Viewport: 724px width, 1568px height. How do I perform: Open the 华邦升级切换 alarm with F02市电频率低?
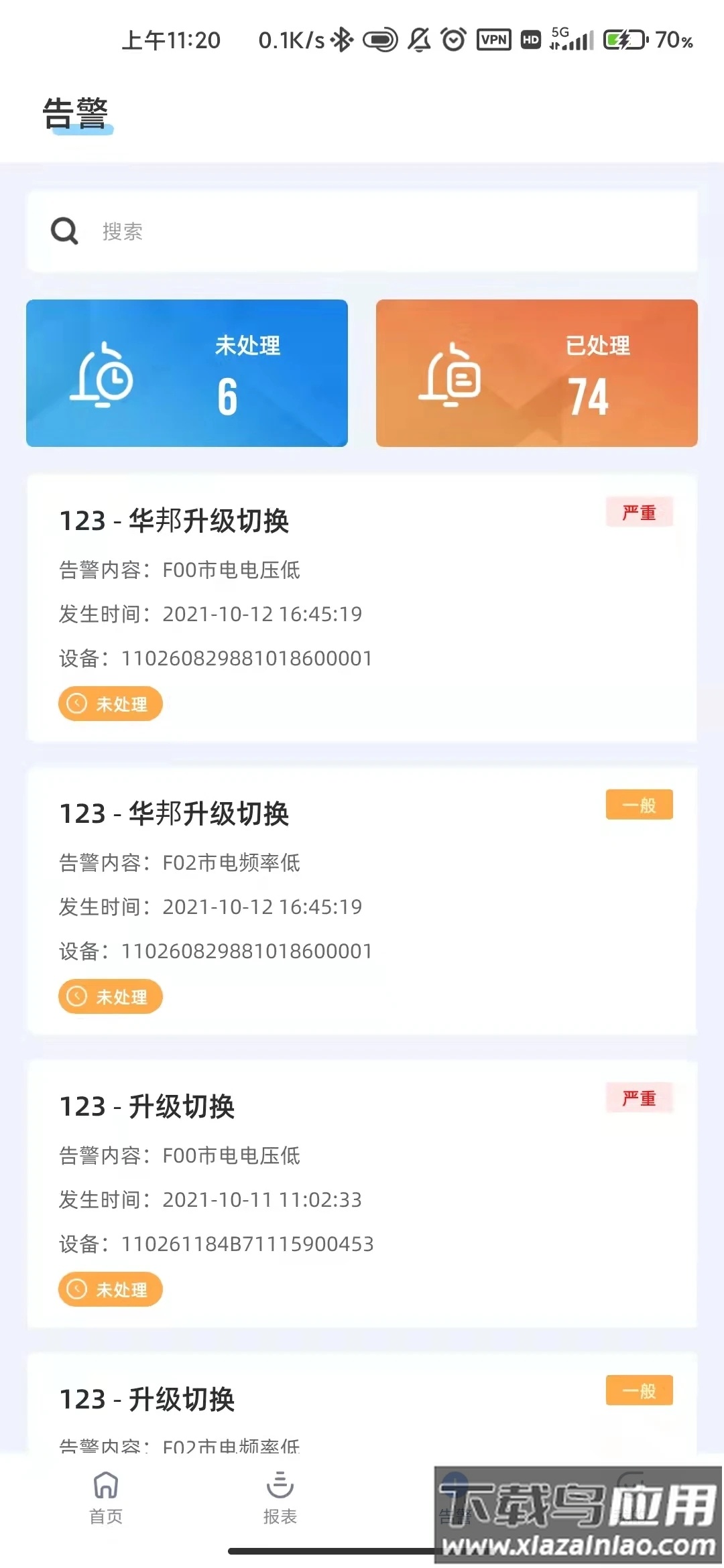(362, 900)
